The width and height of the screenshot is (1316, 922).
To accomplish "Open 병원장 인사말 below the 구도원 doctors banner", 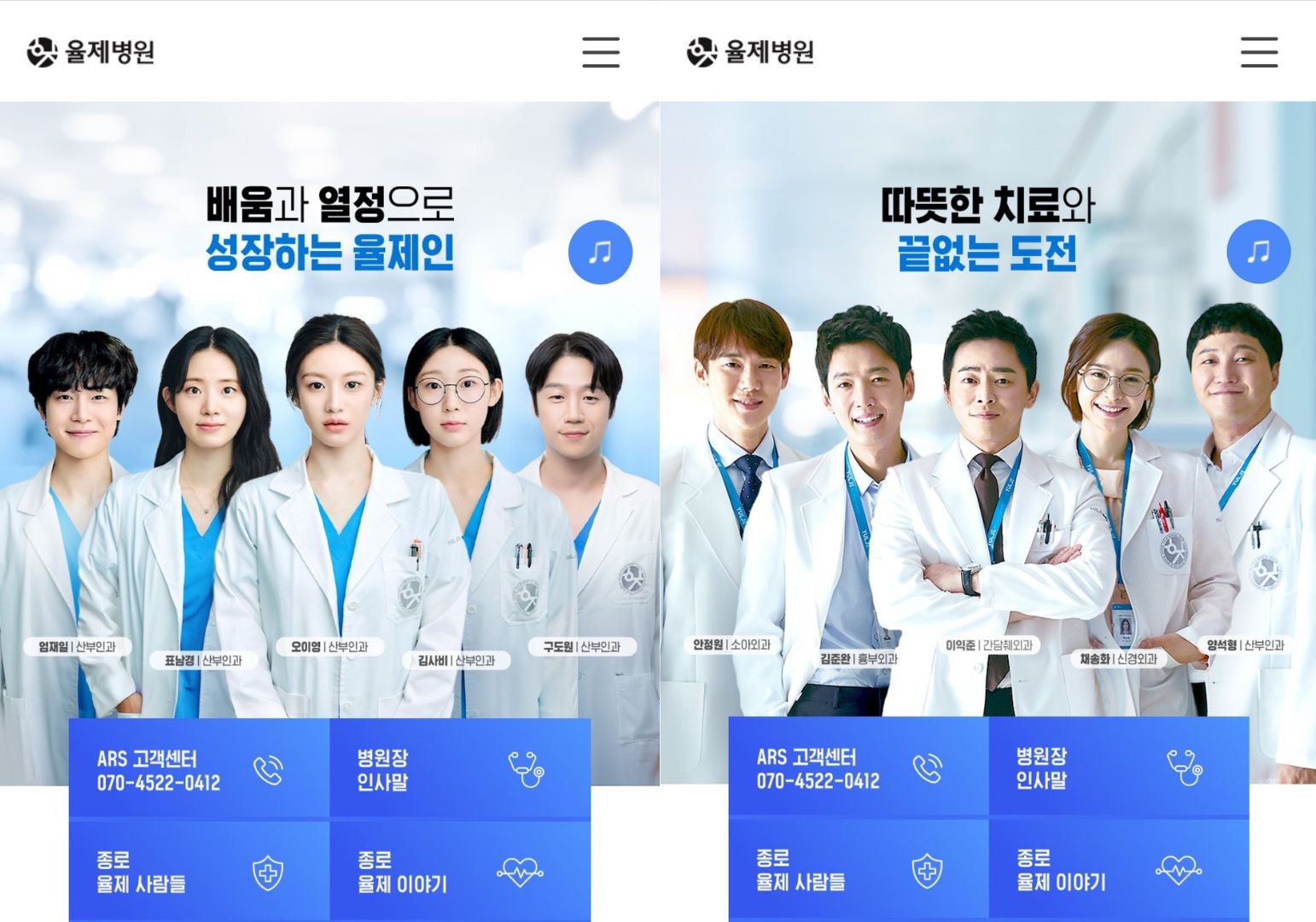I will tap(459, 769).
